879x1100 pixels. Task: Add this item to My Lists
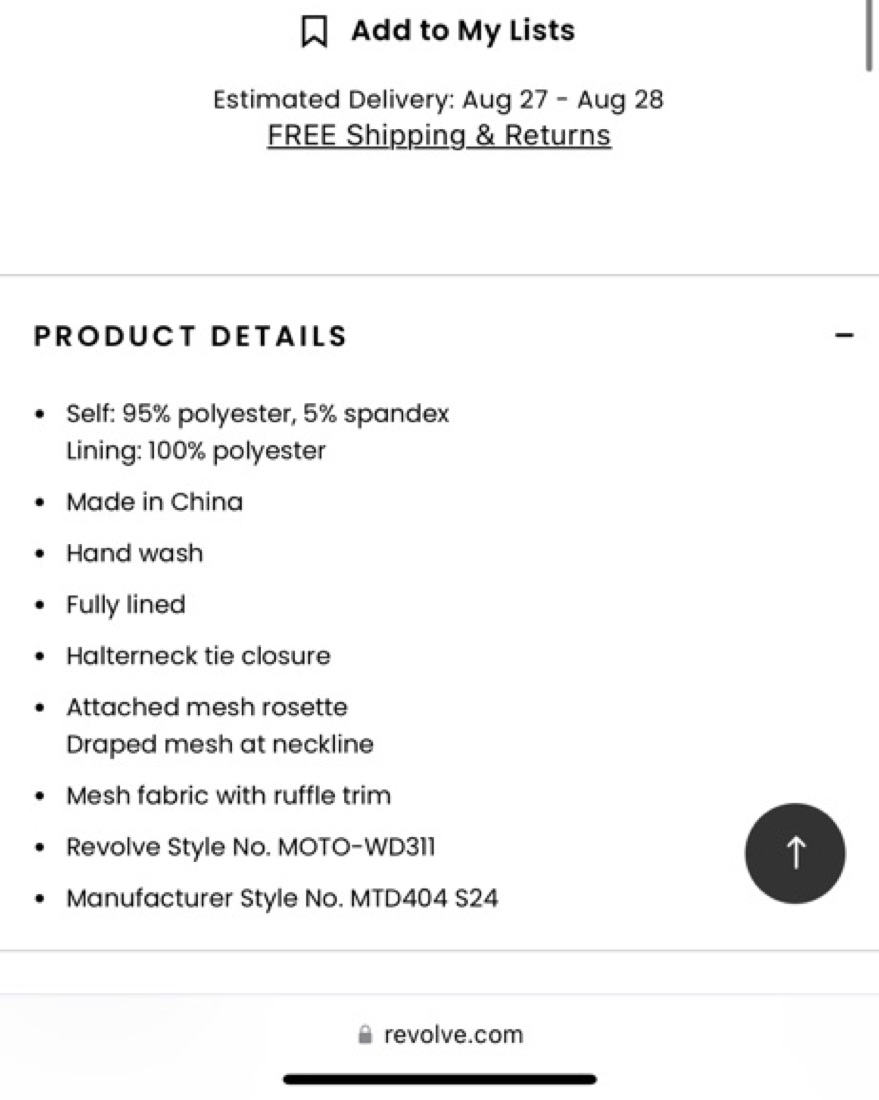pyautogui.click(x=439, y=31)
